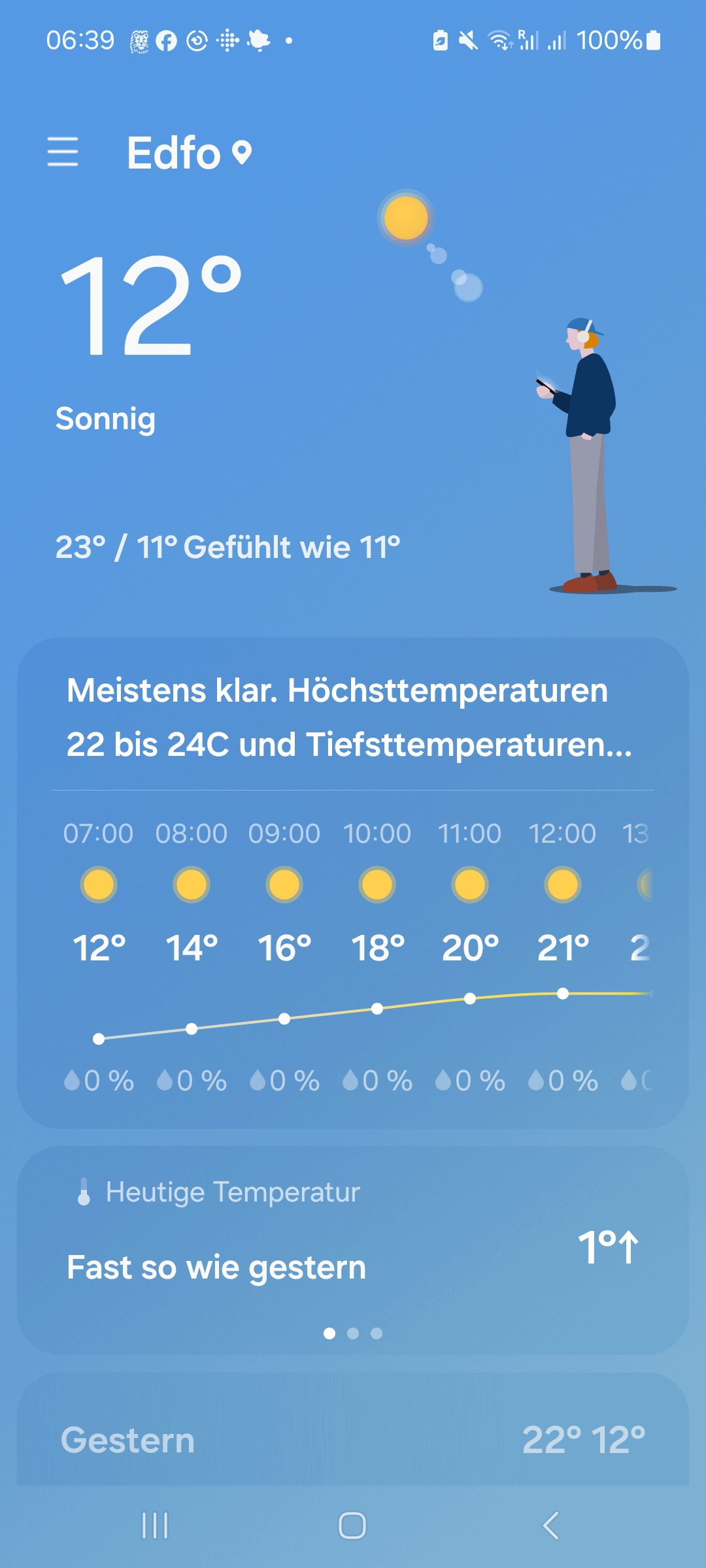Open the Heutige Temperatur card

tap(353, 1241)
